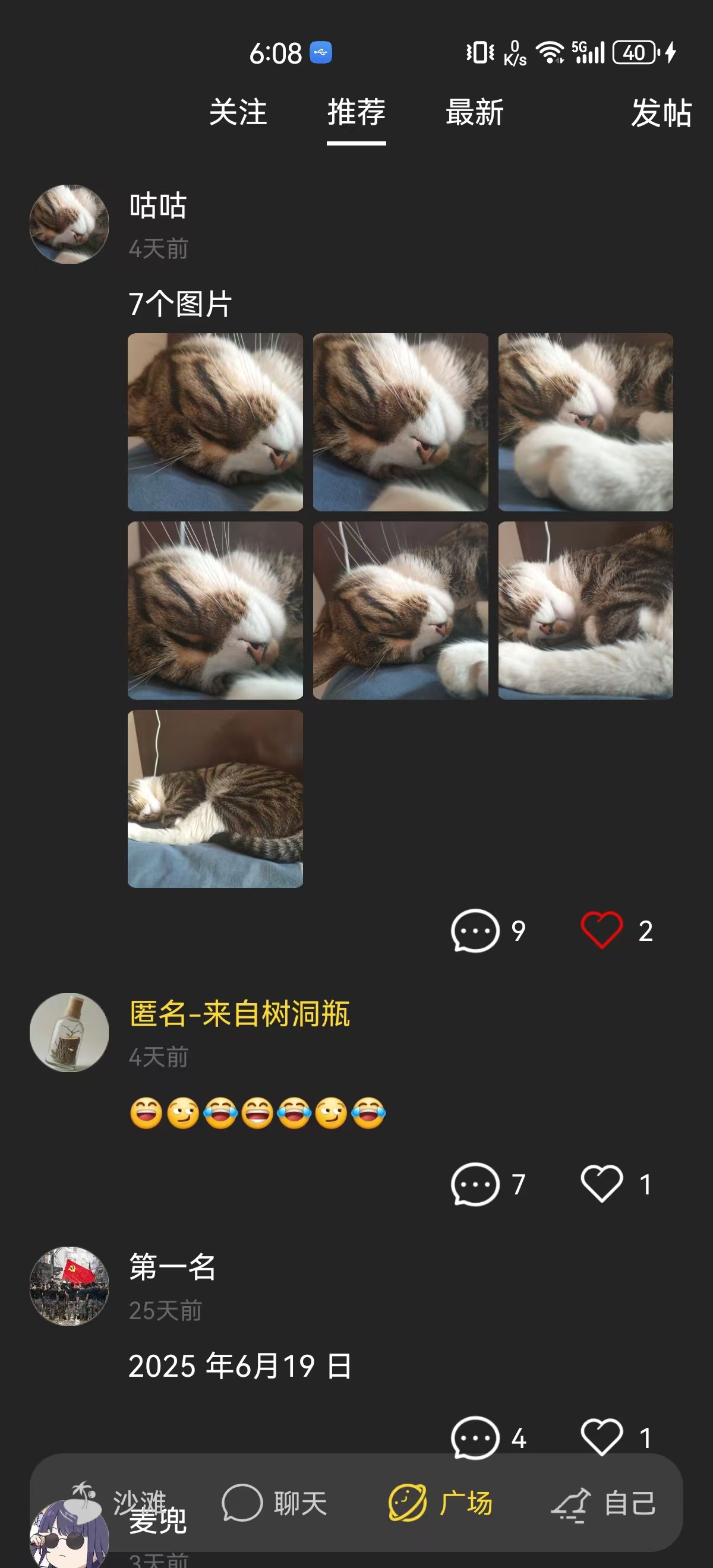View the first cat photo in 咕咕's post
Screen dimensions: 713x1568
pyautogui.click(x=215, y=422)
